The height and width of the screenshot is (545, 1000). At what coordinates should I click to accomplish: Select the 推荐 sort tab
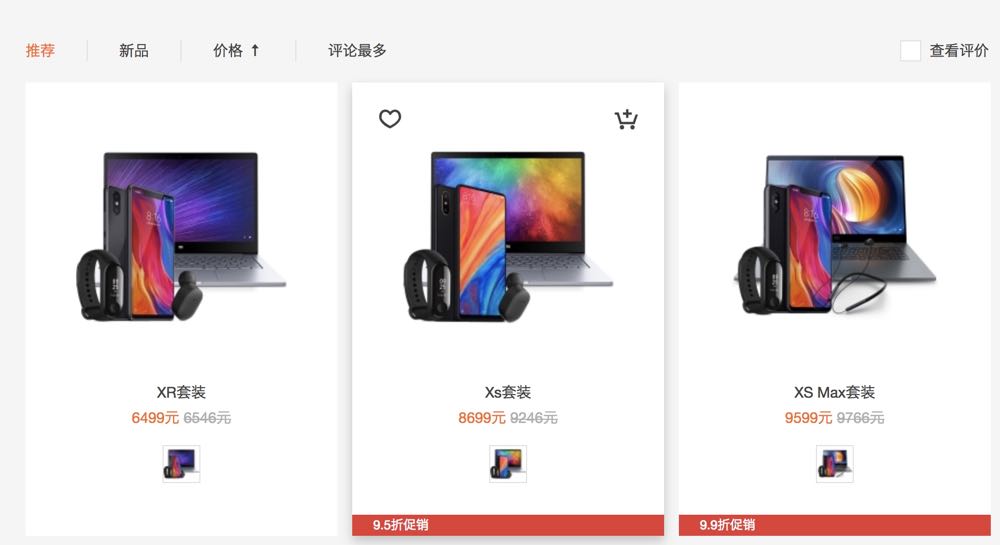tap(40, 50)
